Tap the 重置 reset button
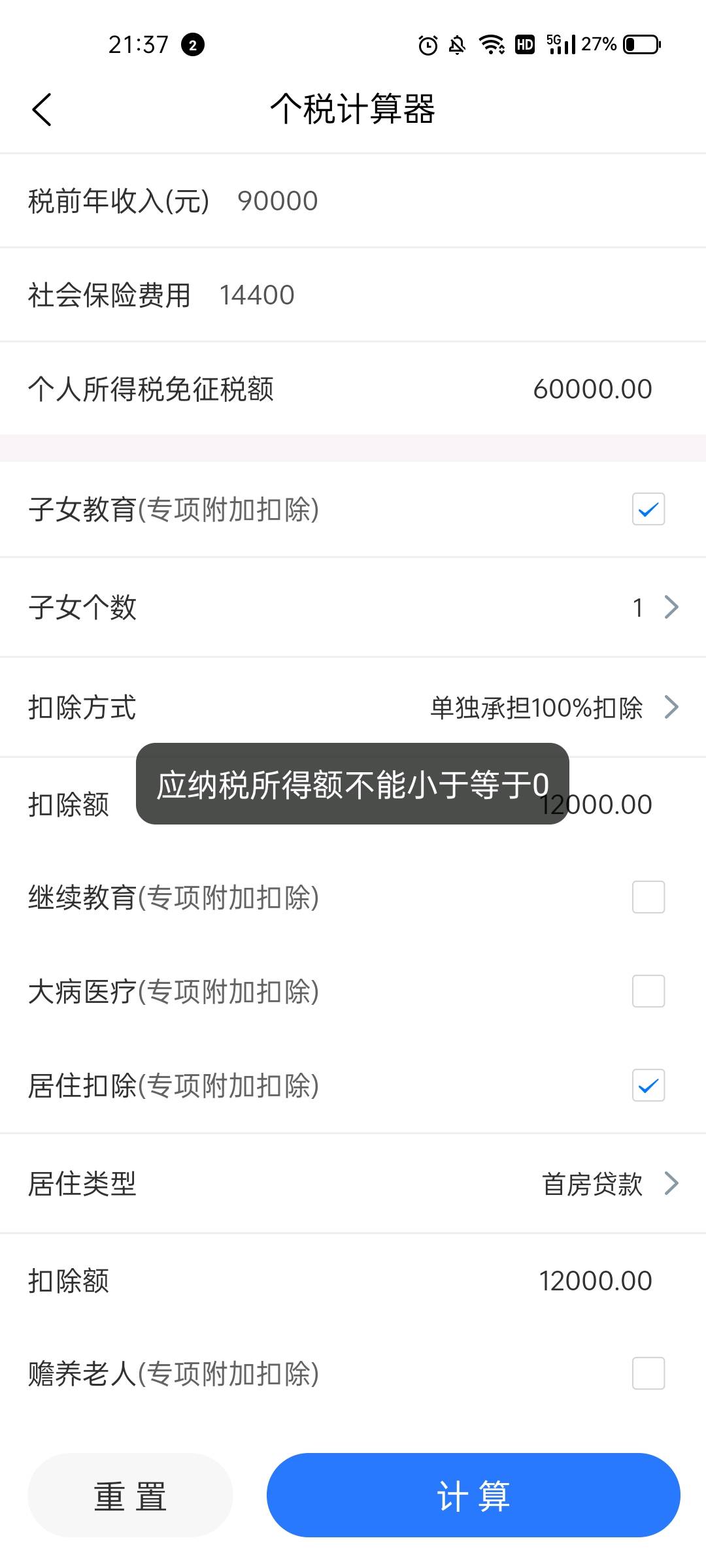This screenshot has width=706, height=1568. [130, 1495]
